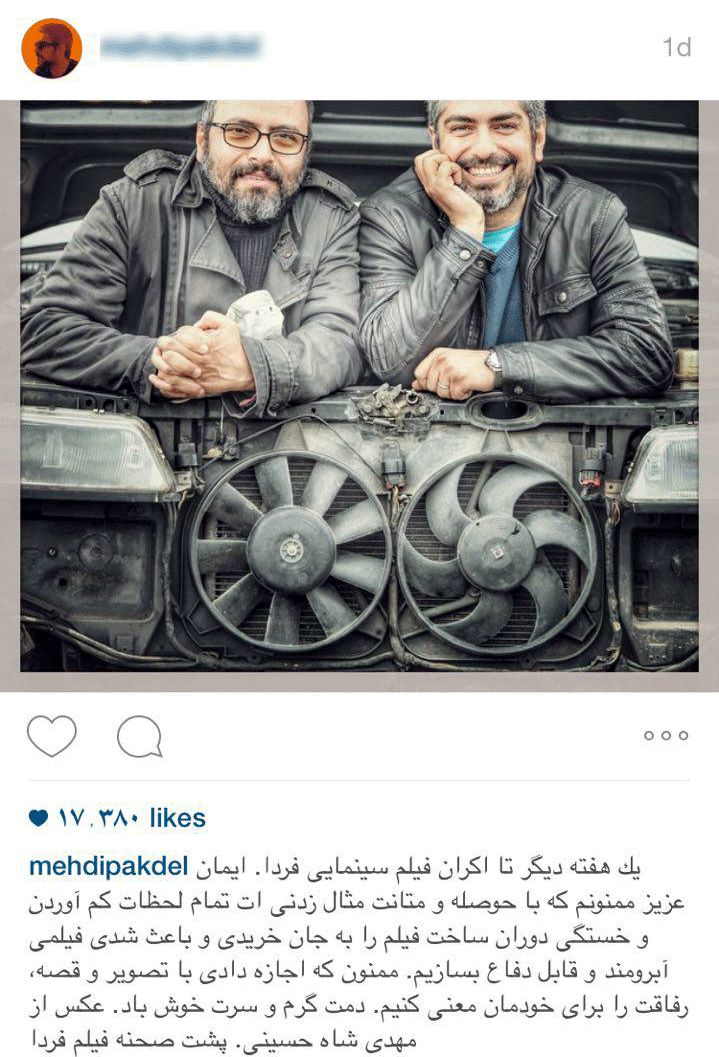Like this post with the heart icon
This screenshot has width=719, height=1057.
[52, 737]
